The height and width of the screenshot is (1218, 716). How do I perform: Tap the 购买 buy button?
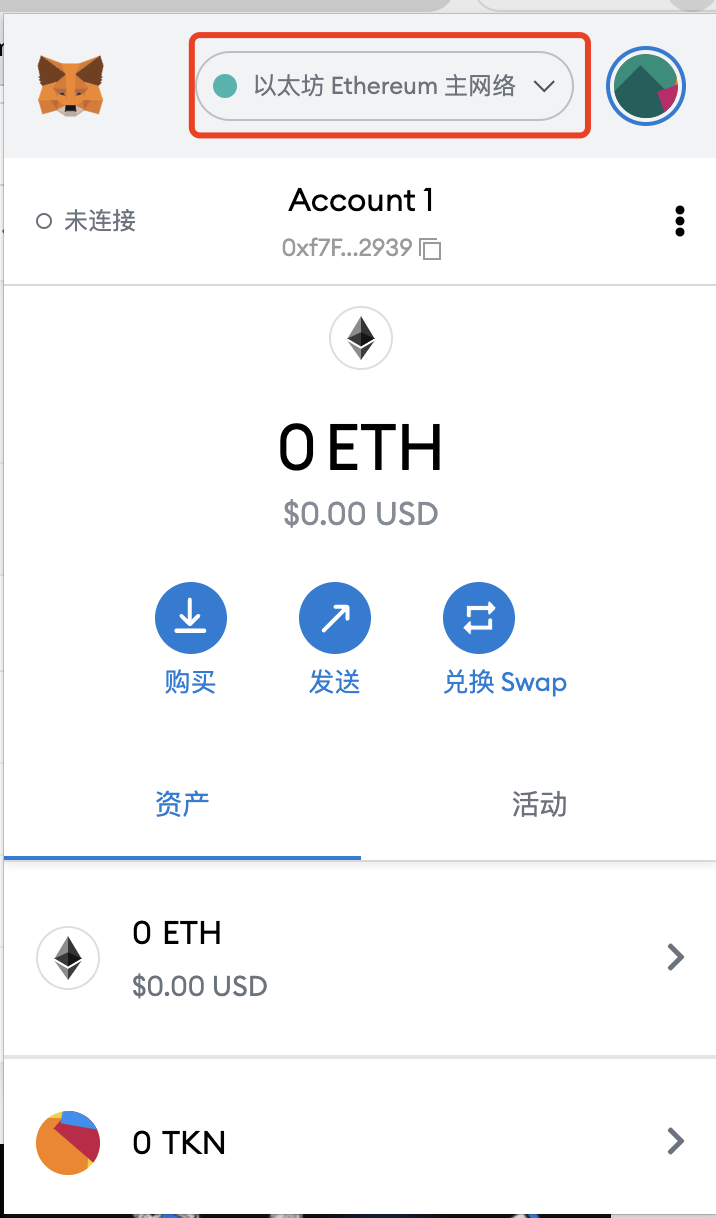(x=190, y=620)
